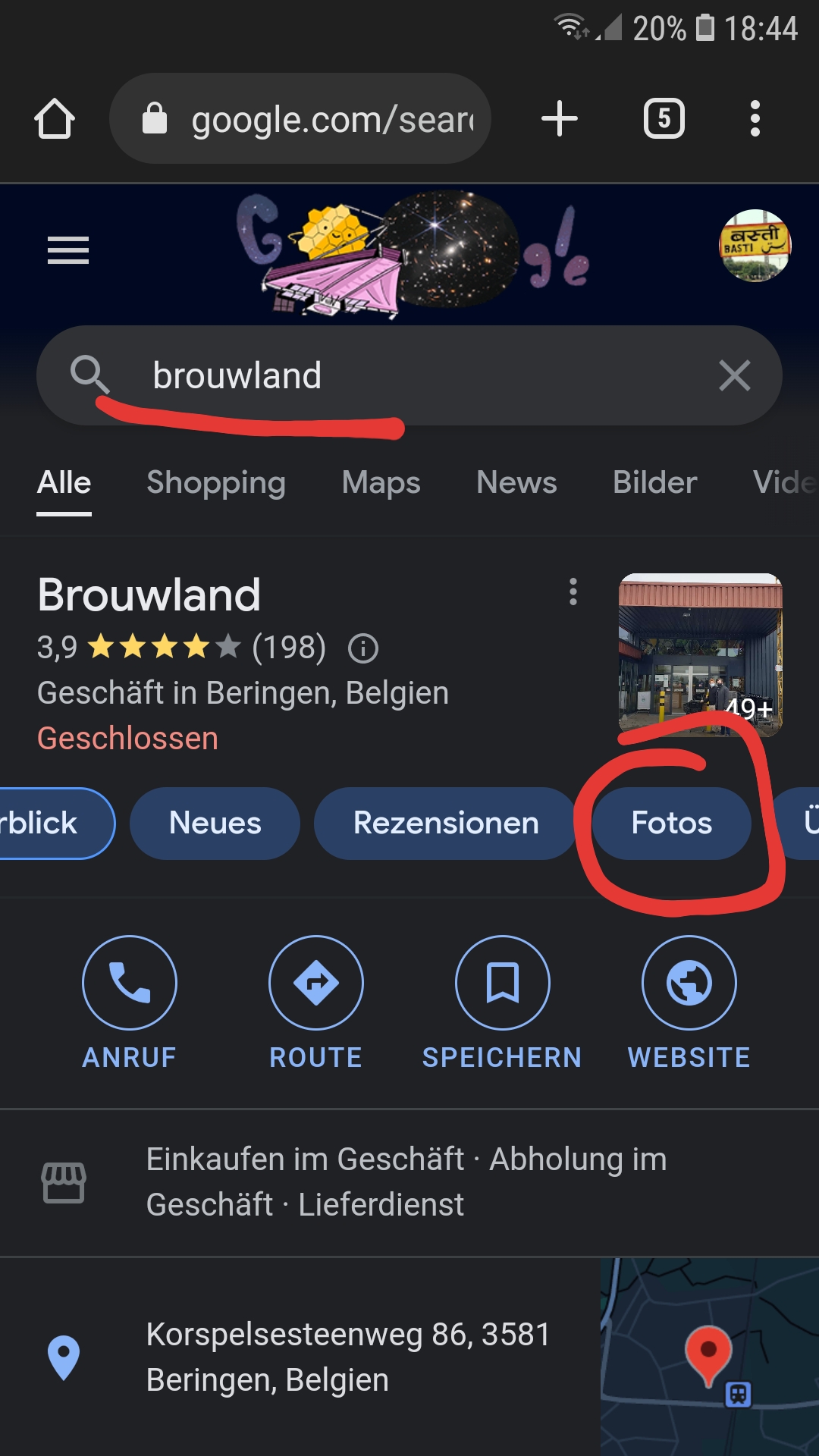Select the Fotos chip

(671, 824)
